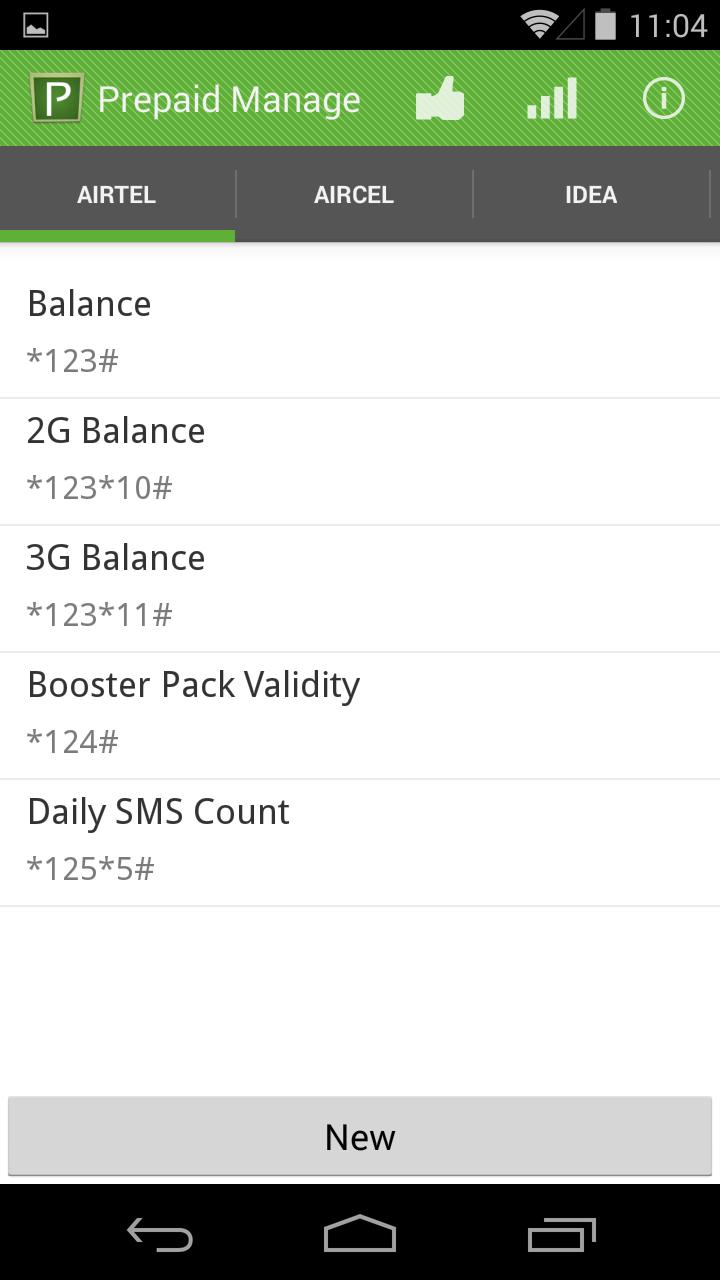
Task: Tap the screenshot icon in the status bar
Action: pos(34,24)
